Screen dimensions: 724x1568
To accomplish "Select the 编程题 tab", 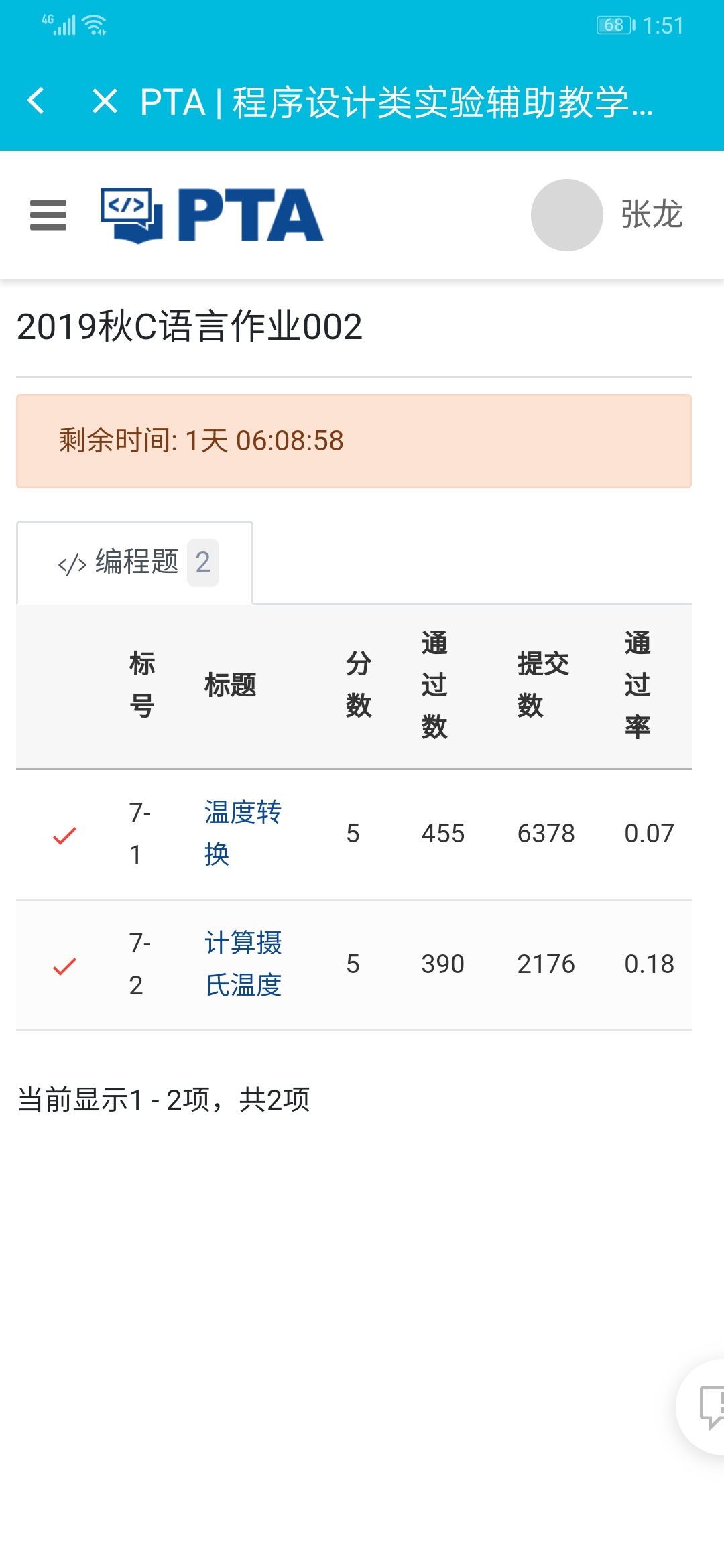I will [x=135, y=562].
